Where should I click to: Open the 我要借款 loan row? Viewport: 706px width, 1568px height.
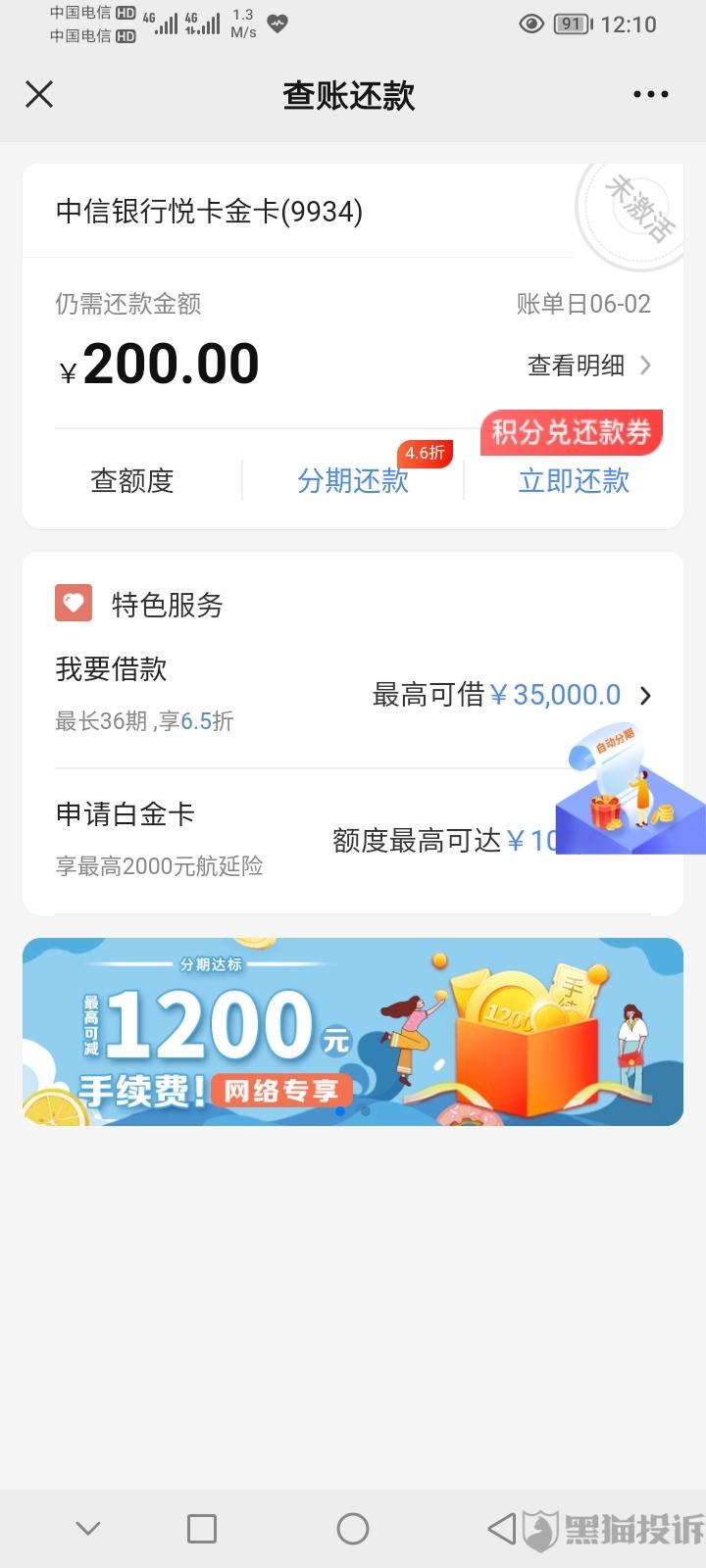(353, 695)
